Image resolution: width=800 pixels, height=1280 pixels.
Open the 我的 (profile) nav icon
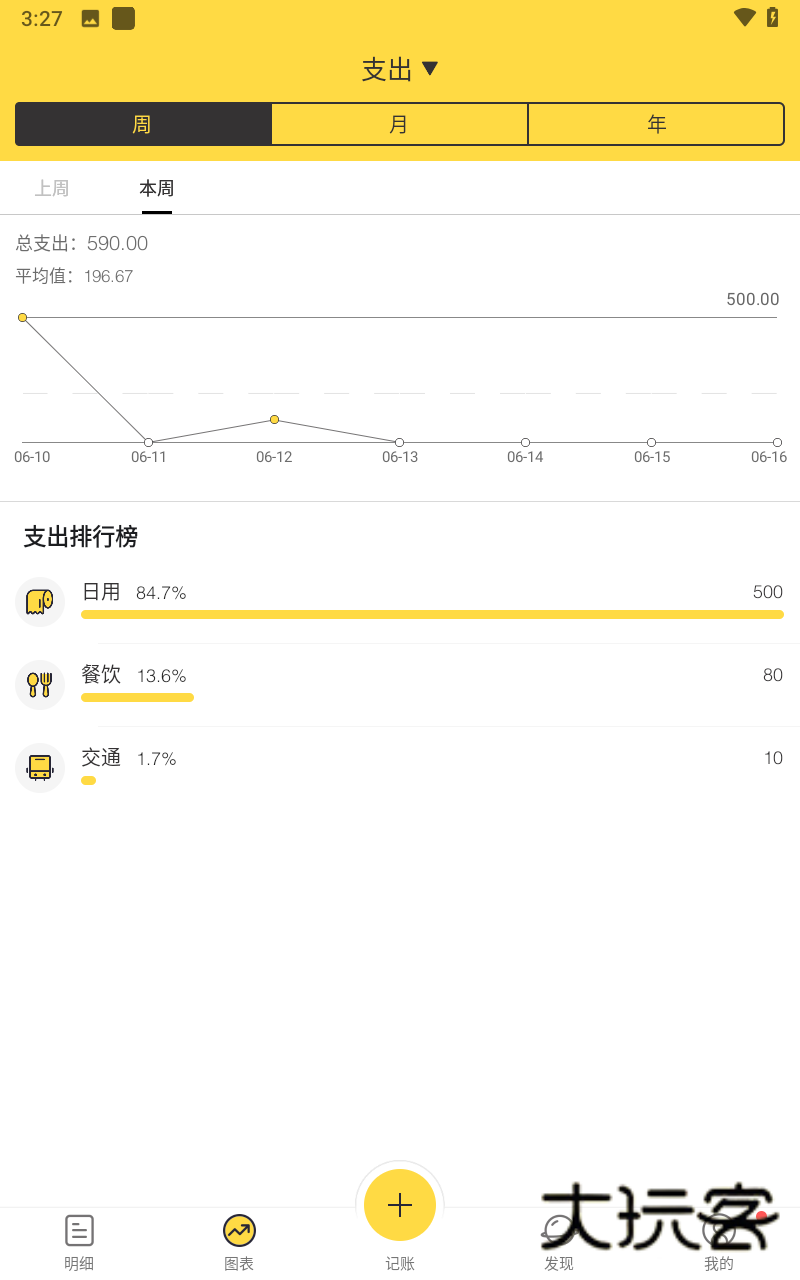pyautogui.click(x=719, y=1230)
